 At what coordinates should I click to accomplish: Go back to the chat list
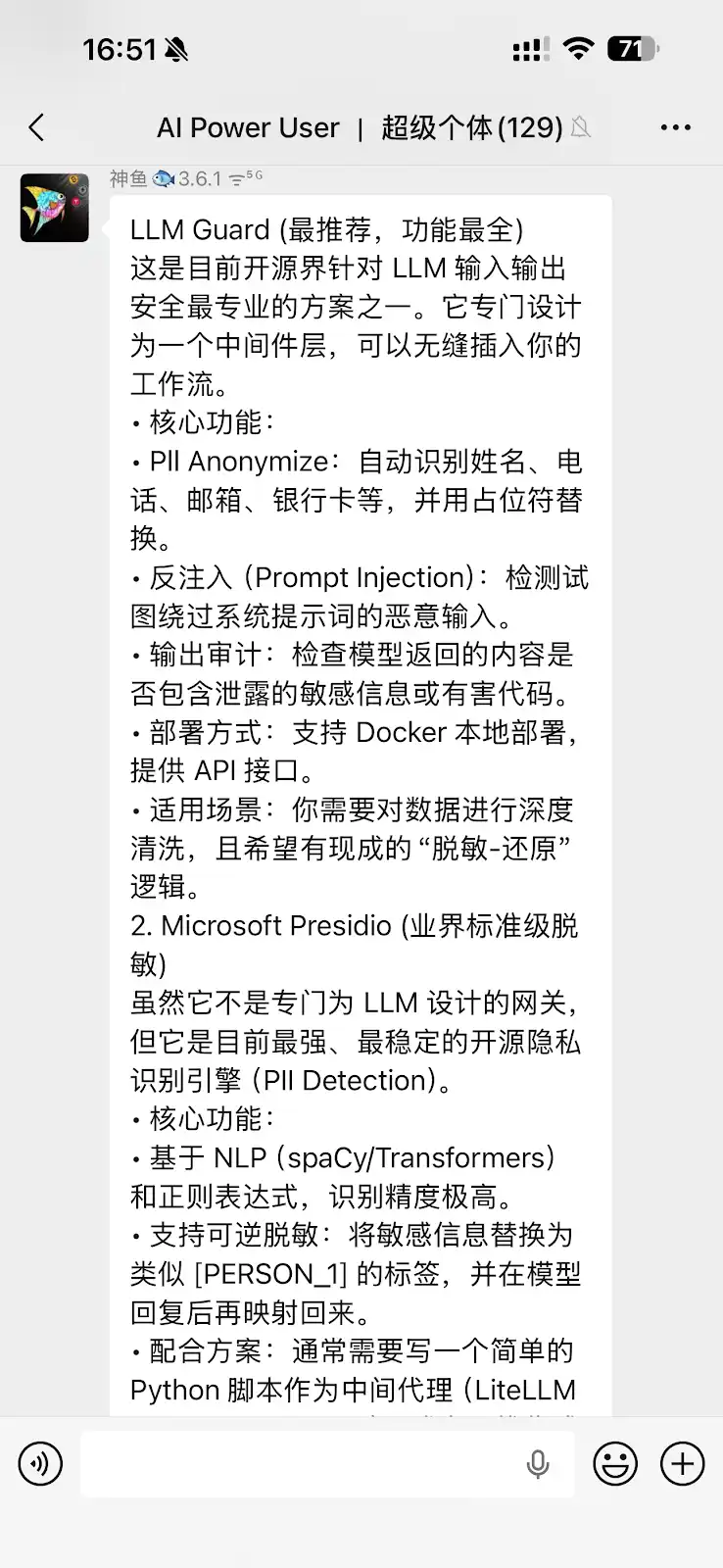(x=37, y=127)
